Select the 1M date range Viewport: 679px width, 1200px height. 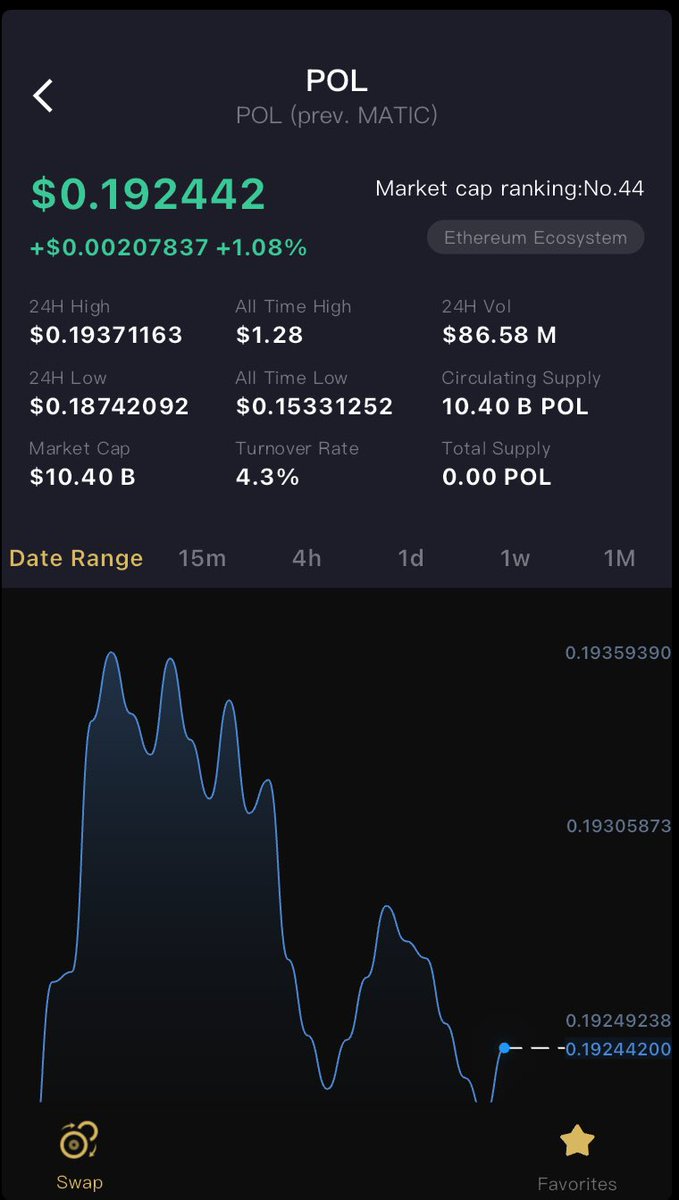[619, 558]
